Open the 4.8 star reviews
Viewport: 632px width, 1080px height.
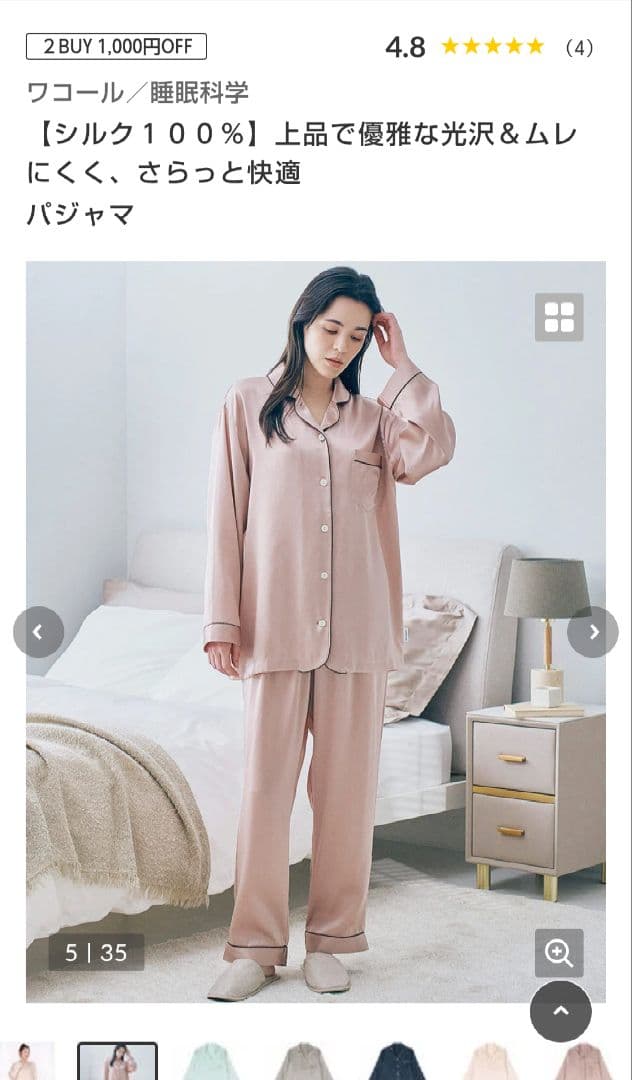coord(490,46)
